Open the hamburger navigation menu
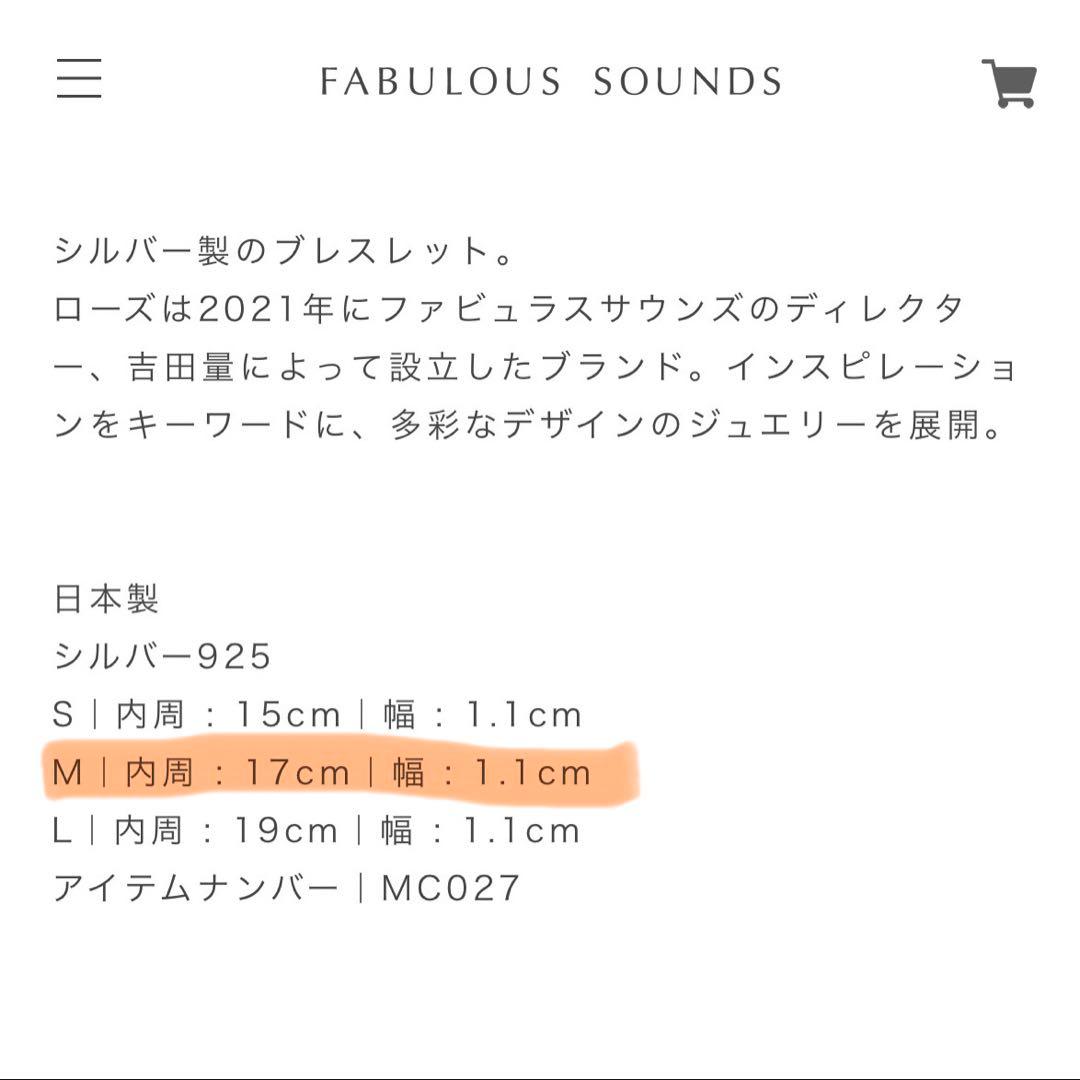 pyautogui.click(x=79, y=79)
